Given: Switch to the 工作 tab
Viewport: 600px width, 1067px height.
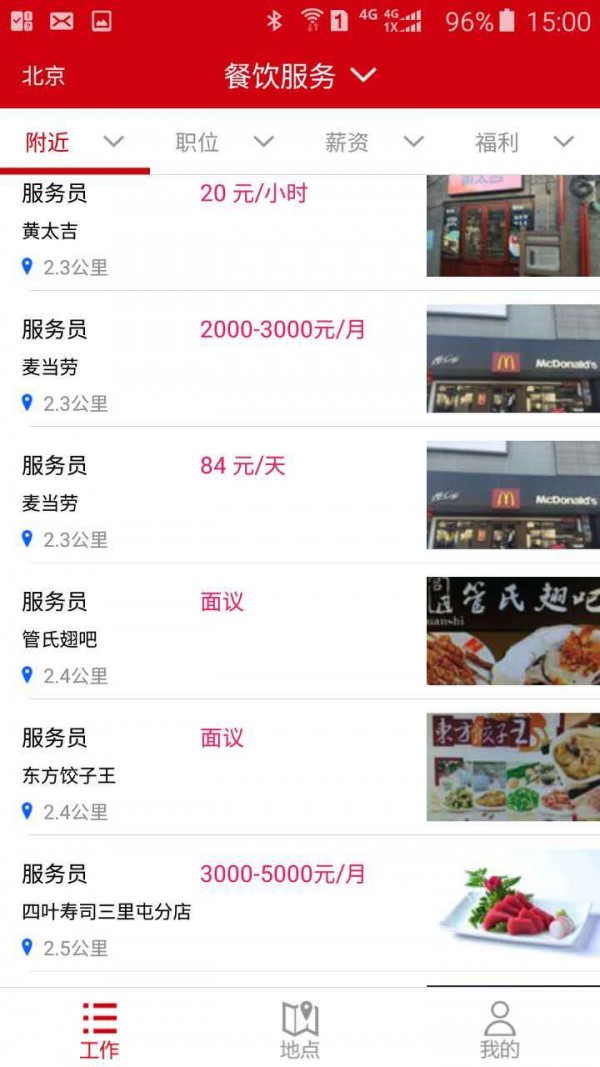Looking at the screenshot, I should (x=100, y=1029).
